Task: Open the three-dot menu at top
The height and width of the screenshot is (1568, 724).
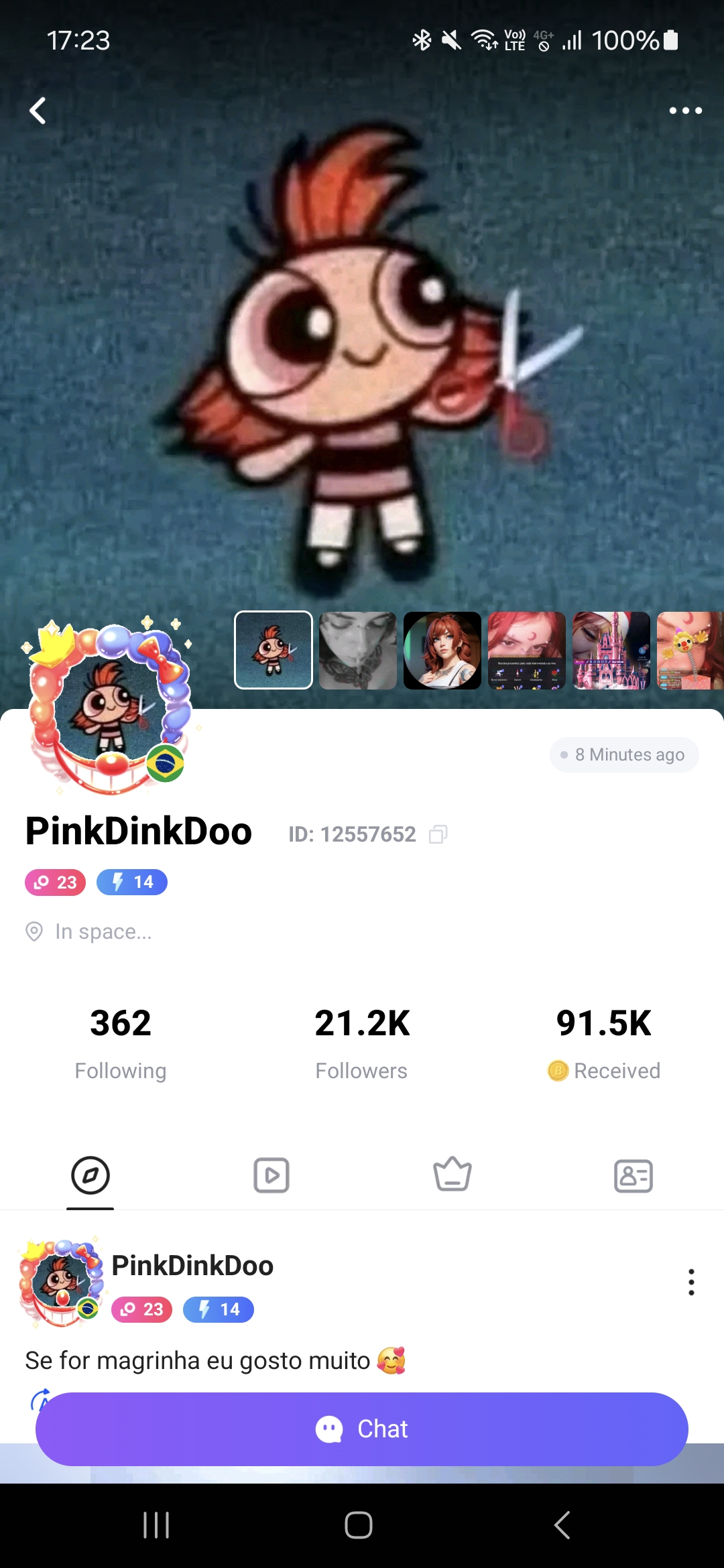Action: pos(685,111)
